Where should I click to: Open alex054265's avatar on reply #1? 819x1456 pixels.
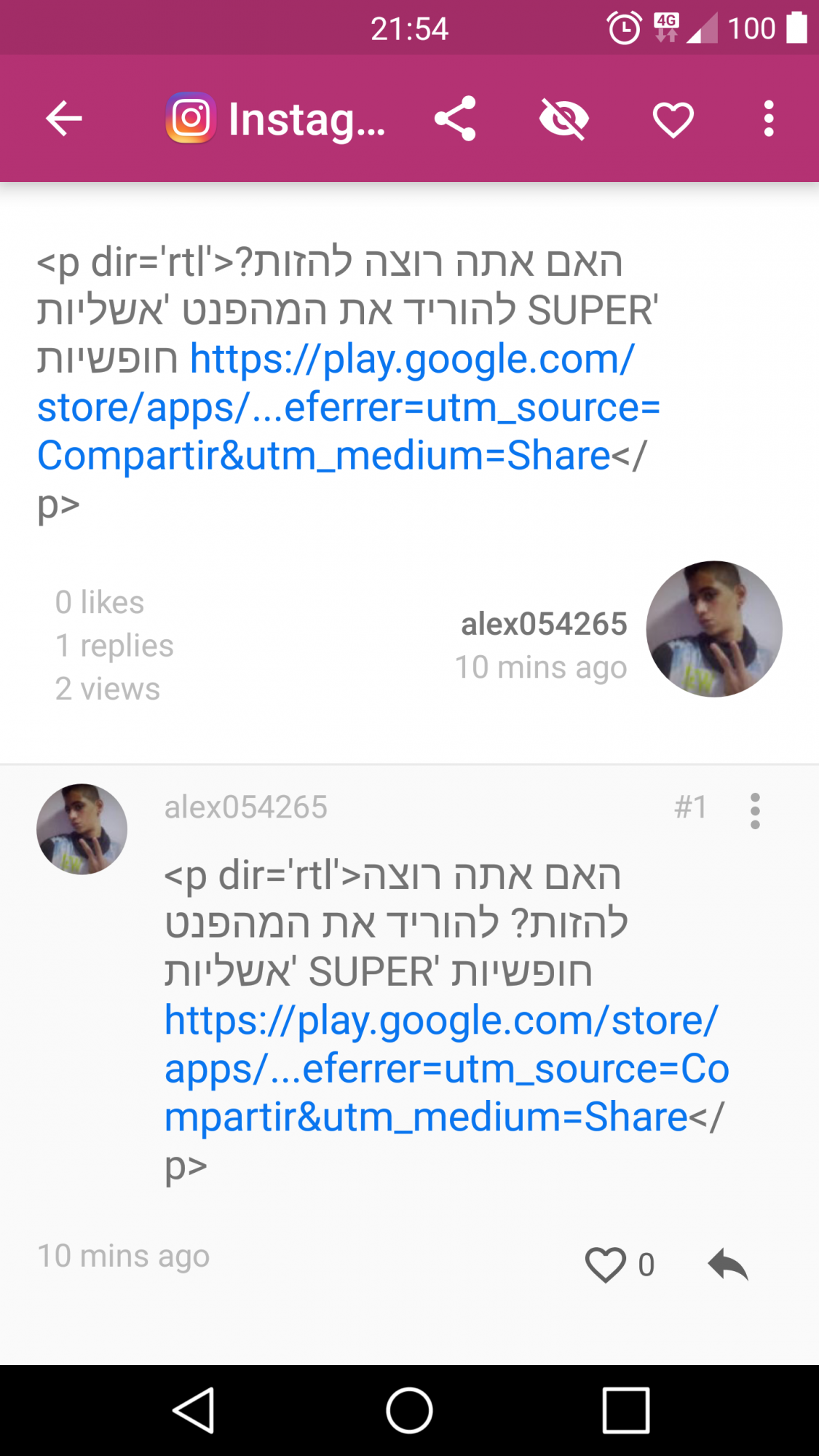82,829
